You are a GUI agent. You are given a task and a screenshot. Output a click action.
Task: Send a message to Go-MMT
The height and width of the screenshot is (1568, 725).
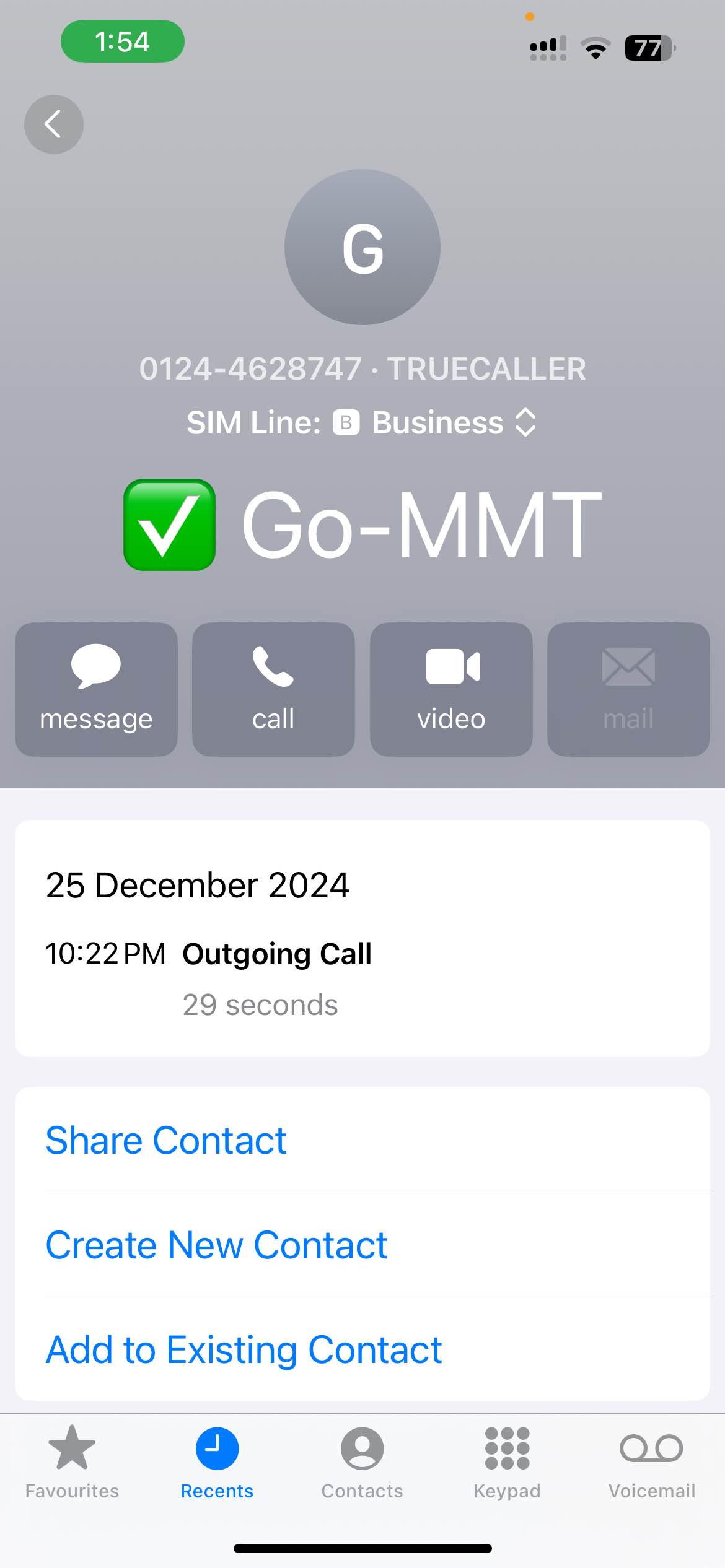tap(96, 689)
